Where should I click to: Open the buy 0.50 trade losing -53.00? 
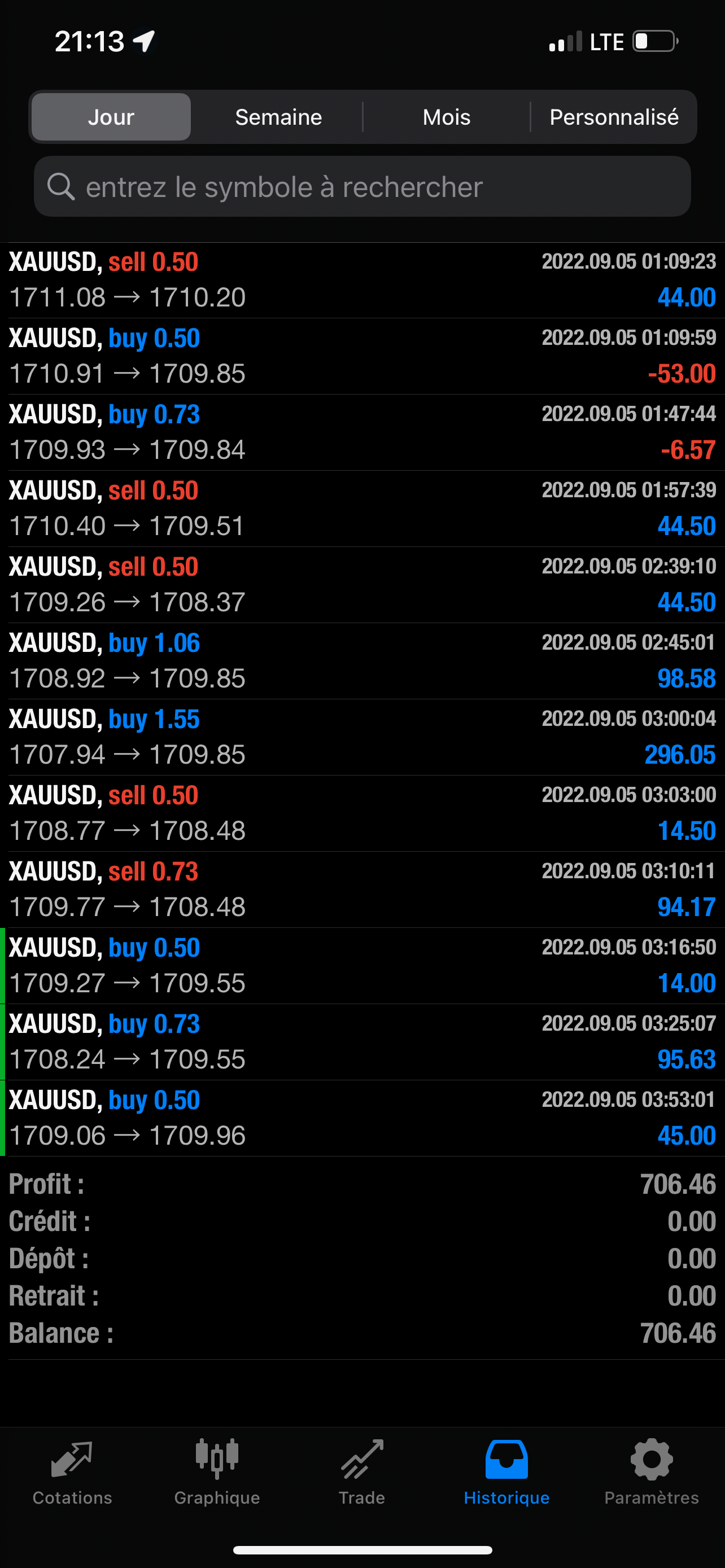click(362, 356)
